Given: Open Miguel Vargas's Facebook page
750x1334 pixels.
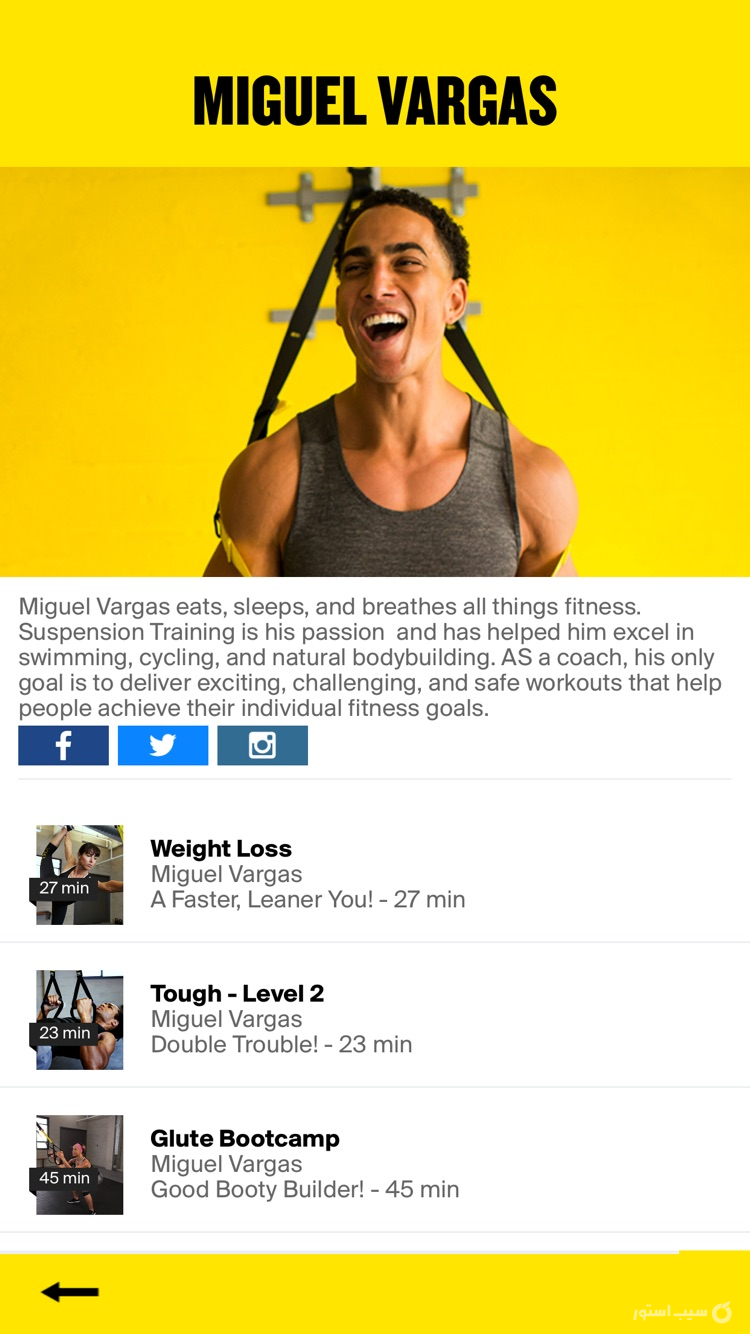Looking at the screenshot, I should click(x=63, y=746).
